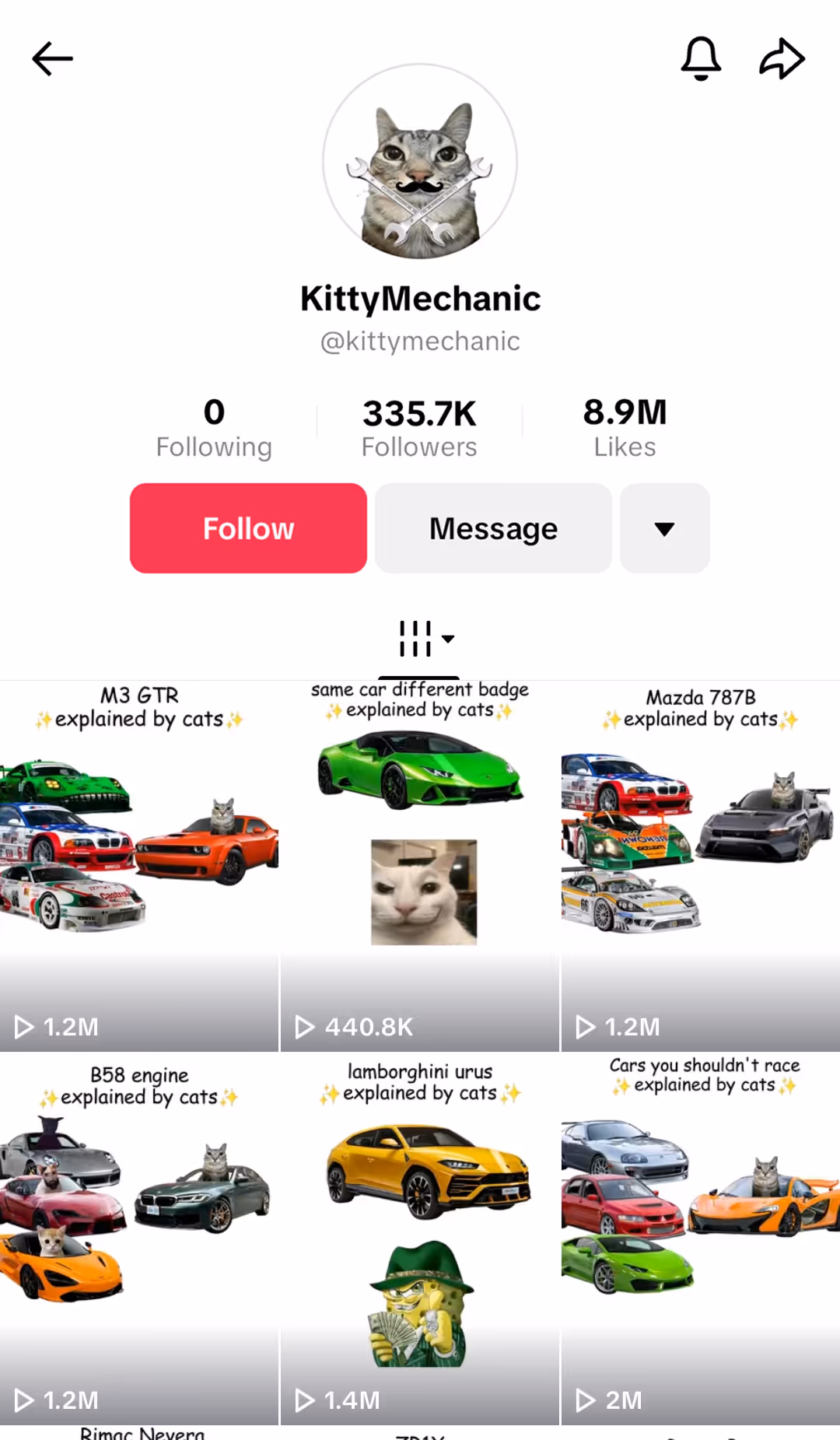This screenshot has height=1440, width=840.
Task: Expand suggested accounts dropdown arrow
Action: click(x=664, y=528)
